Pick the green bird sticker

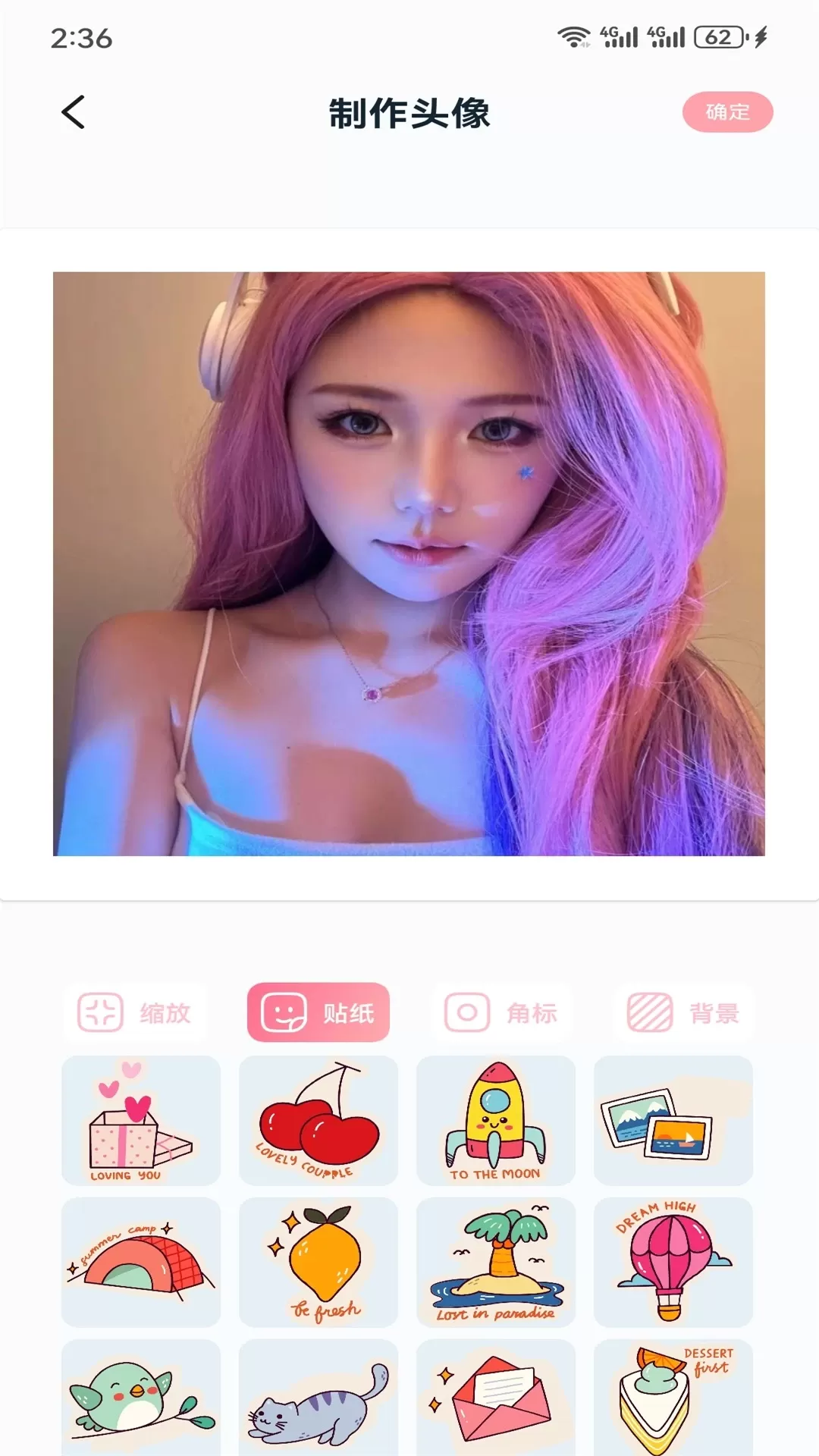[141, 1398]
